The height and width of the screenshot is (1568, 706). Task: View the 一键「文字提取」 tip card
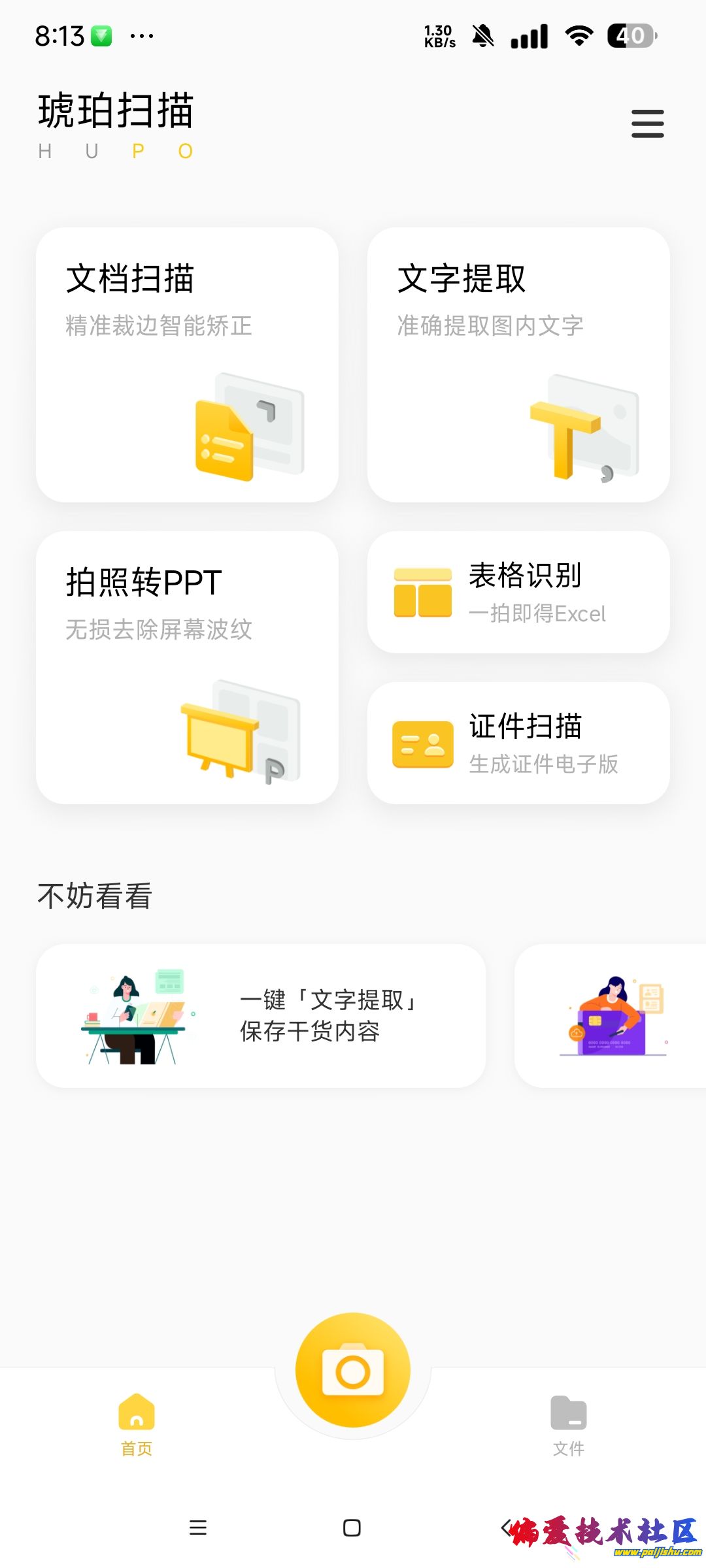tap(261, 1015)
